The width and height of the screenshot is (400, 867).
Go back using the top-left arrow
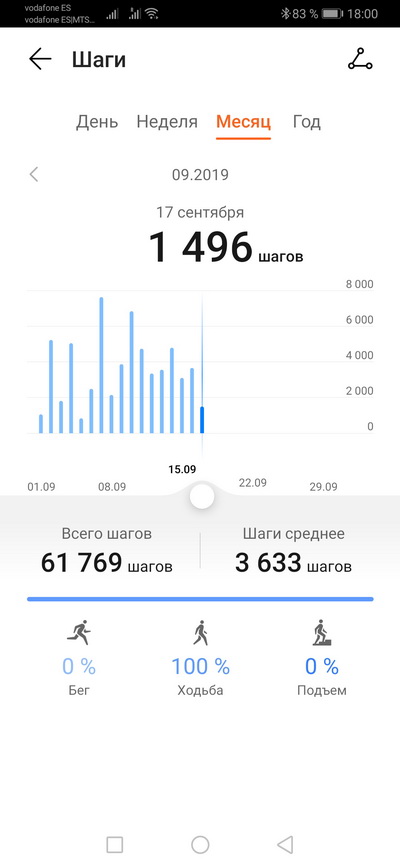click(40, 59)
